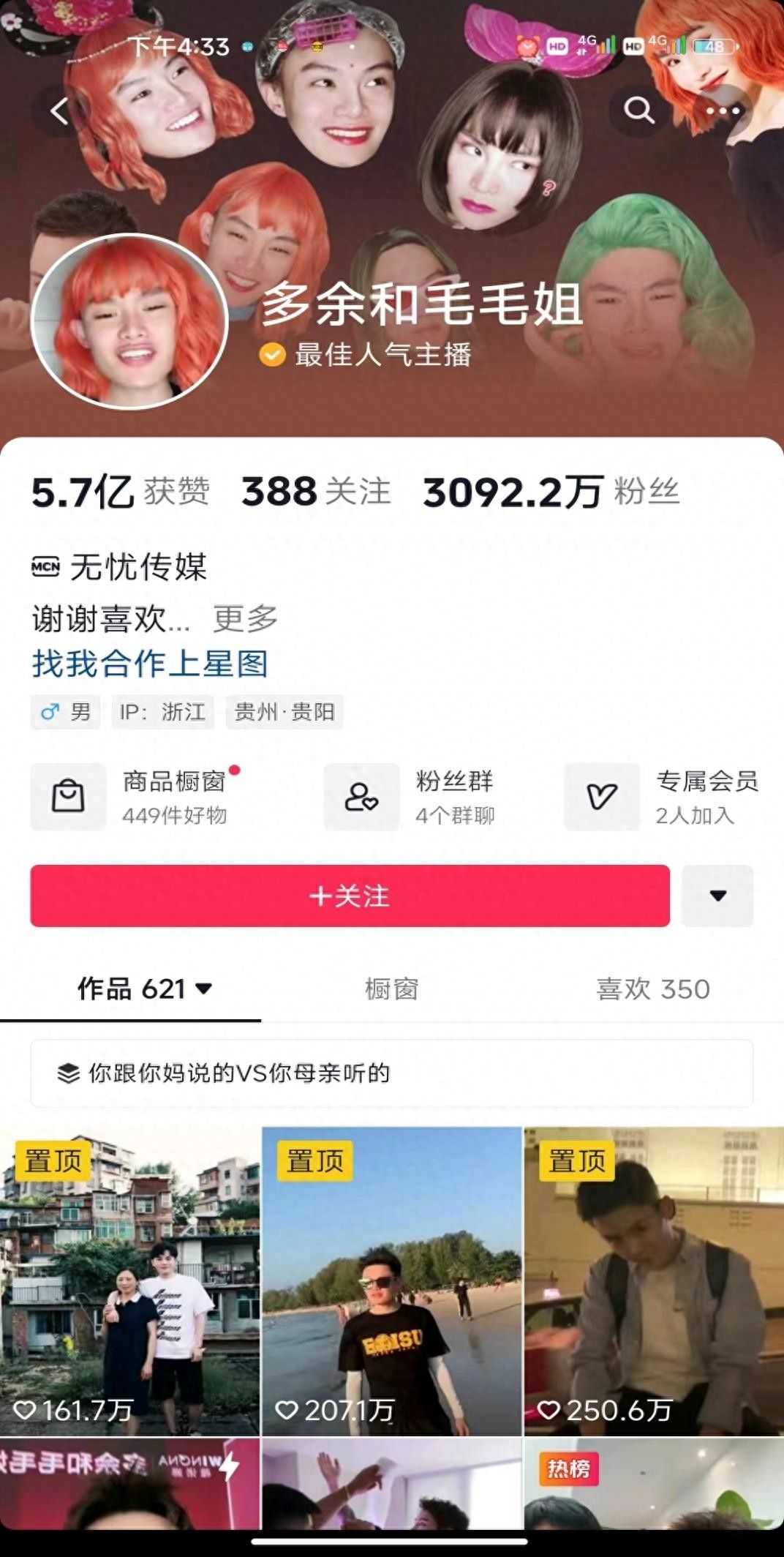
Task: Open the 找我合作上星图 link
Action: pyautogui.click(x=151, y=663)
